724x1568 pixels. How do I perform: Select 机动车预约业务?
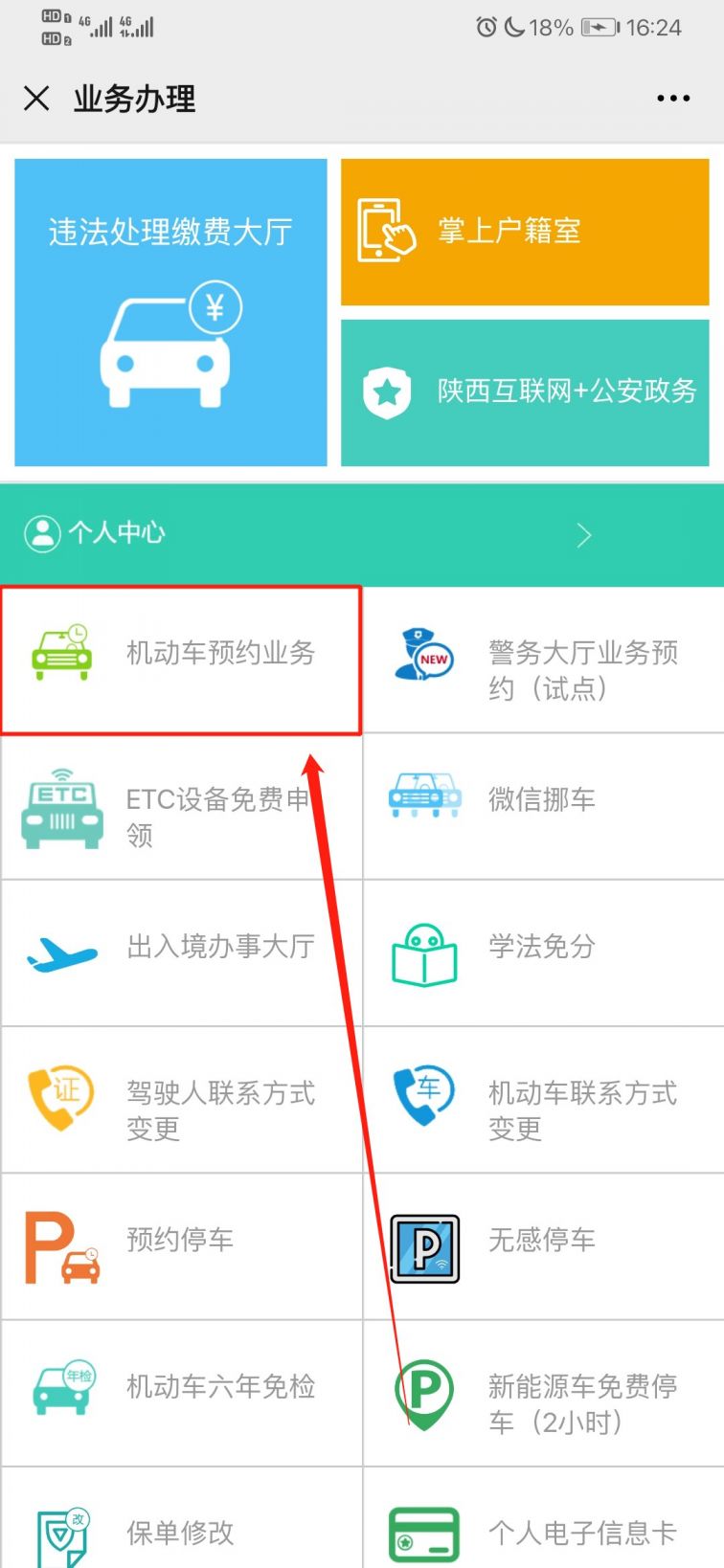181,661
